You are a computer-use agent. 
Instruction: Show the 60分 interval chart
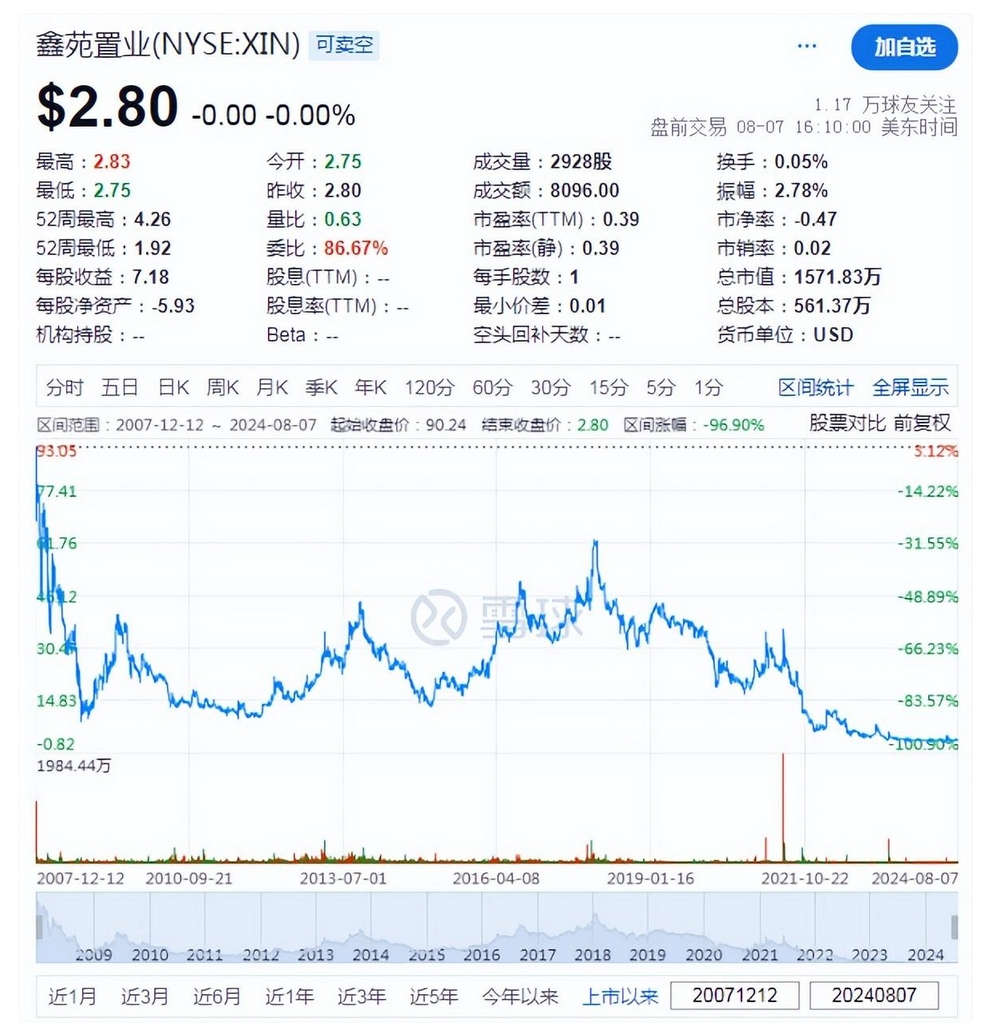coord(491,388)
